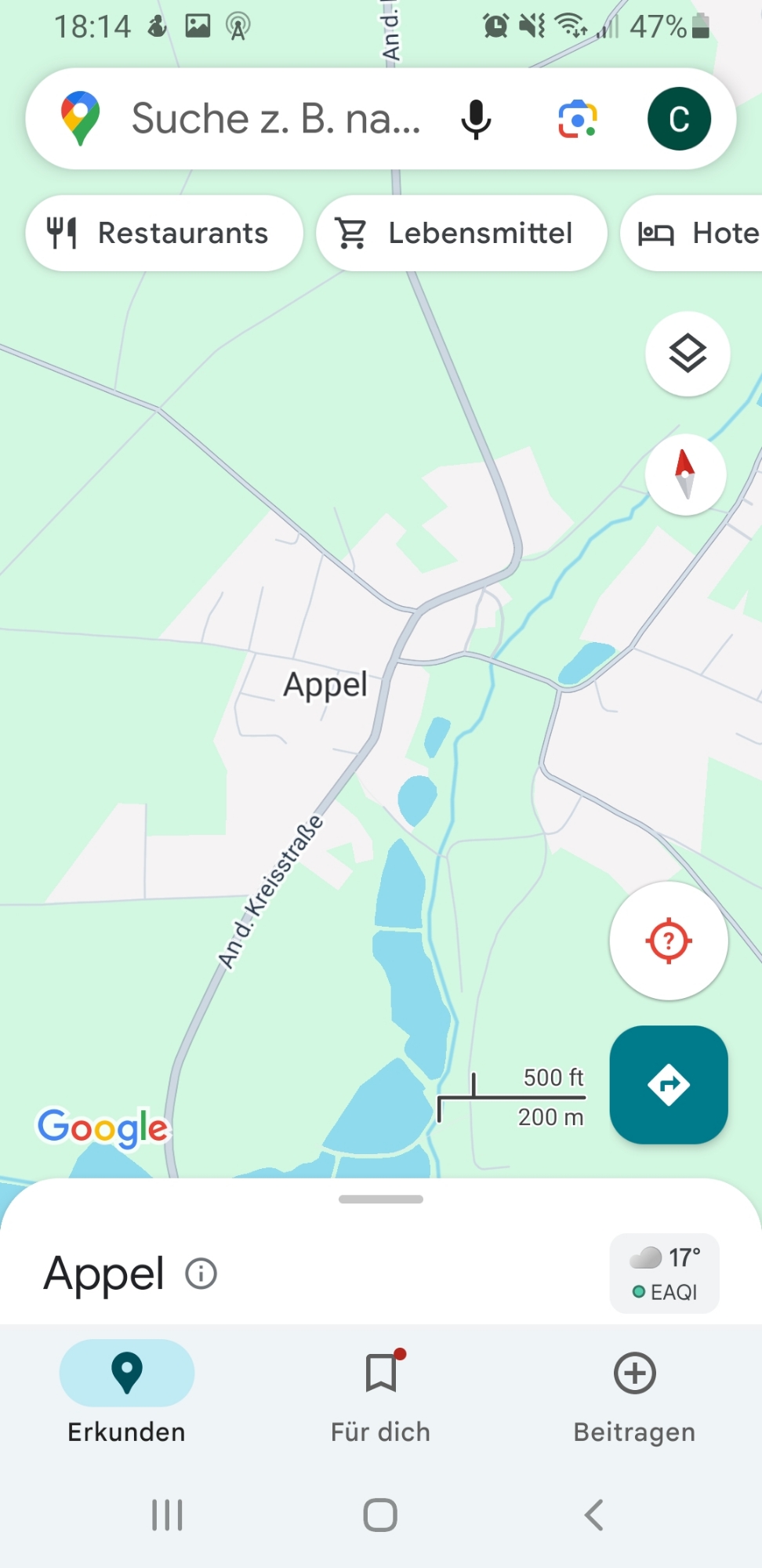Open the info icon next to Appel
The image size is (762, 1568).
(201, 1273)
